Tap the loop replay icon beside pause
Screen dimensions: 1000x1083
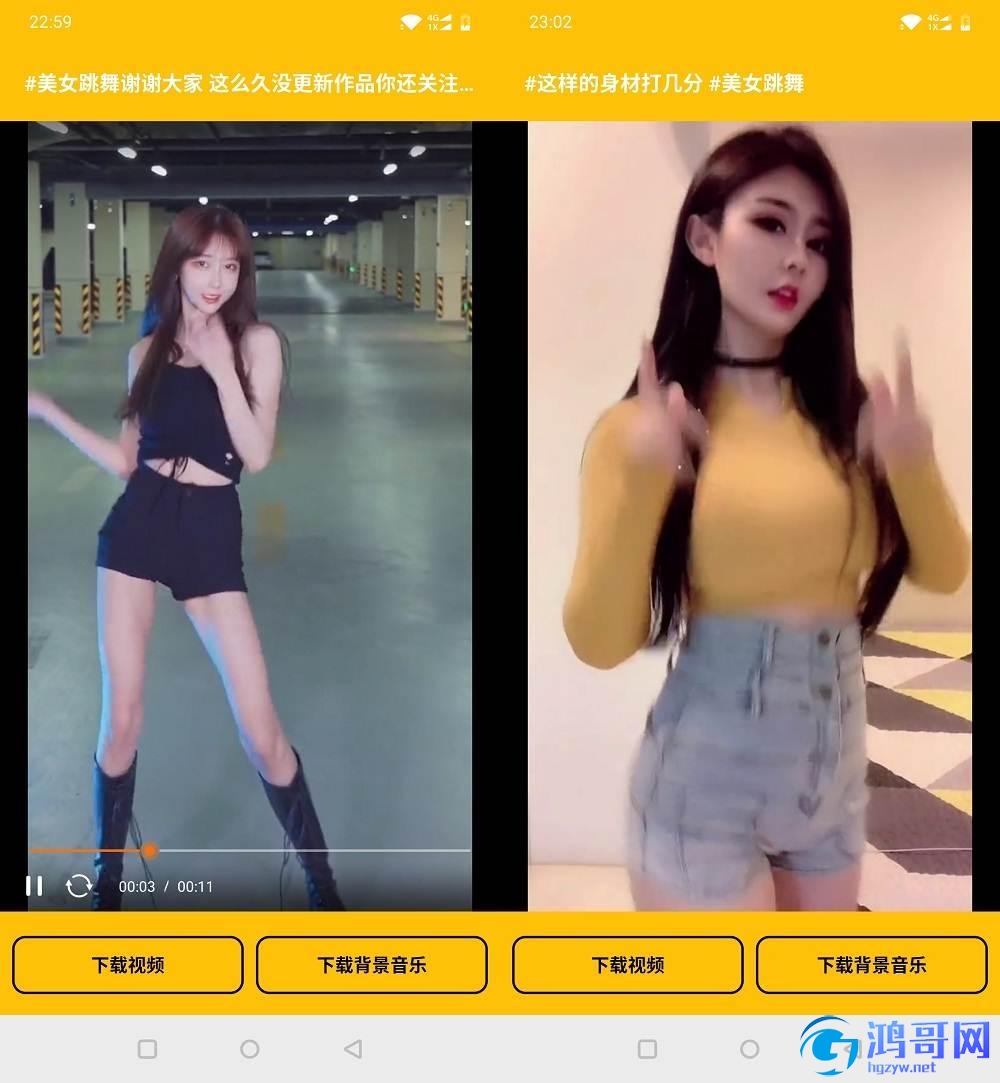tap(79, 886)
